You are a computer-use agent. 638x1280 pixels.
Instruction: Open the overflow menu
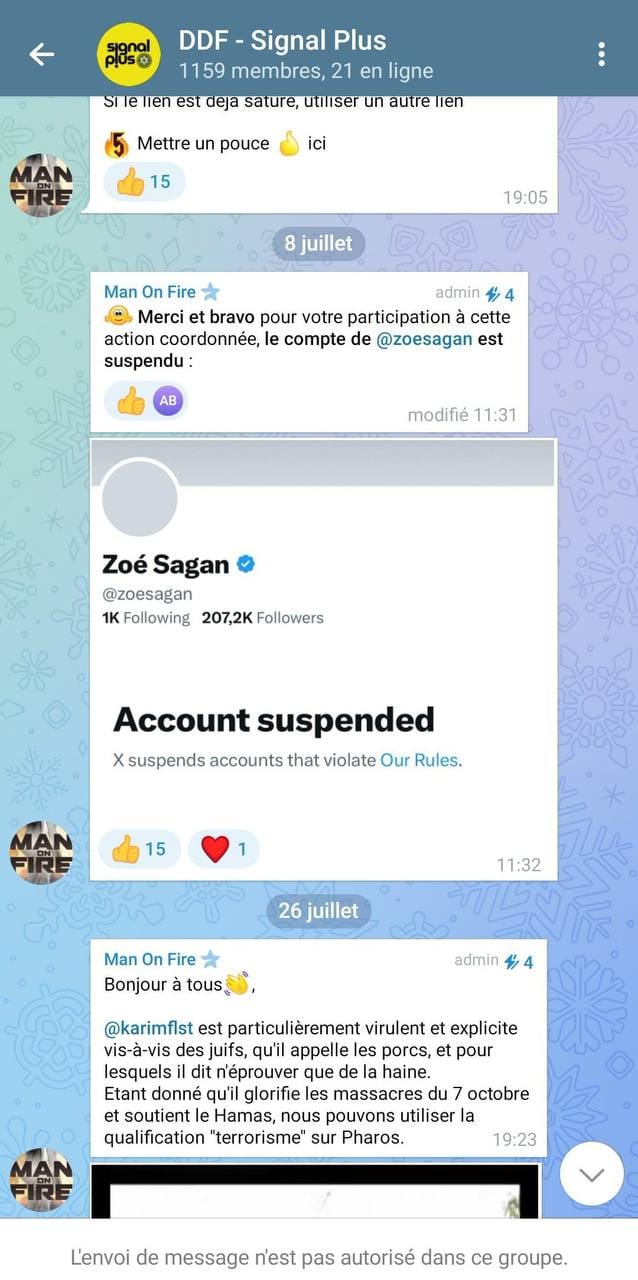point(601,54)
